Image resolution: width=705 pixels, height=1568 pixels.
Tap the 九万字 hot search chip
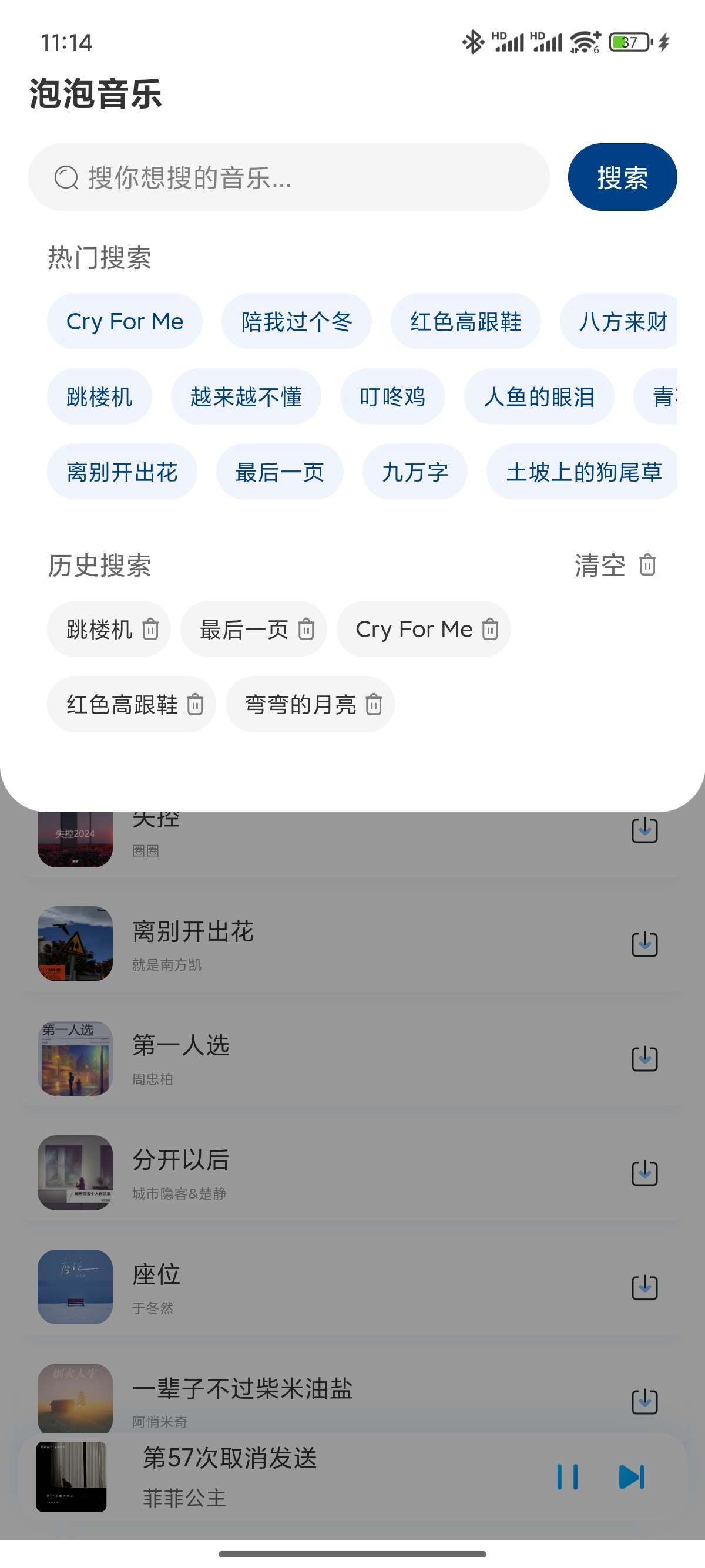415,472
